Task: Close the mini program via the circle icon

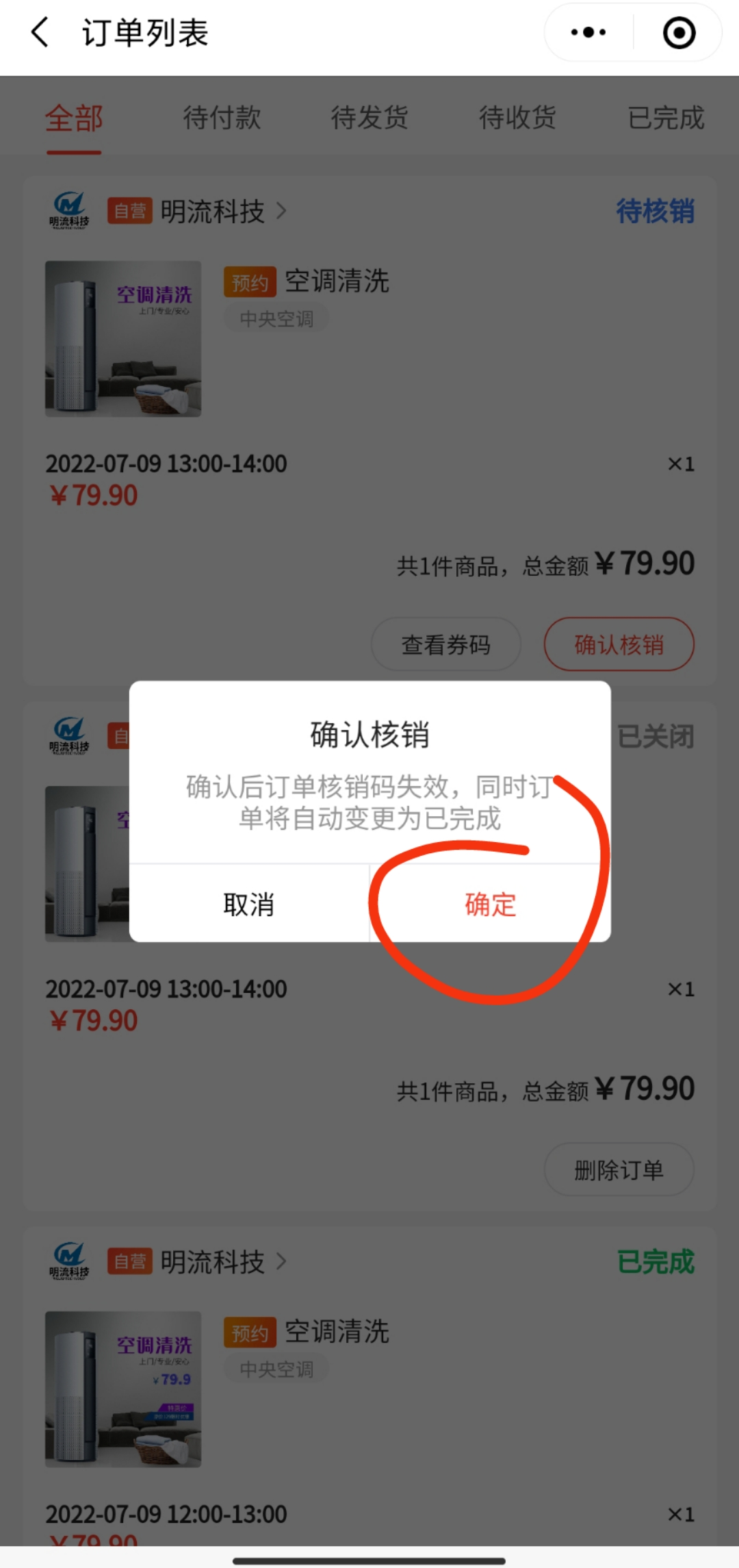Action: [679, 32]
